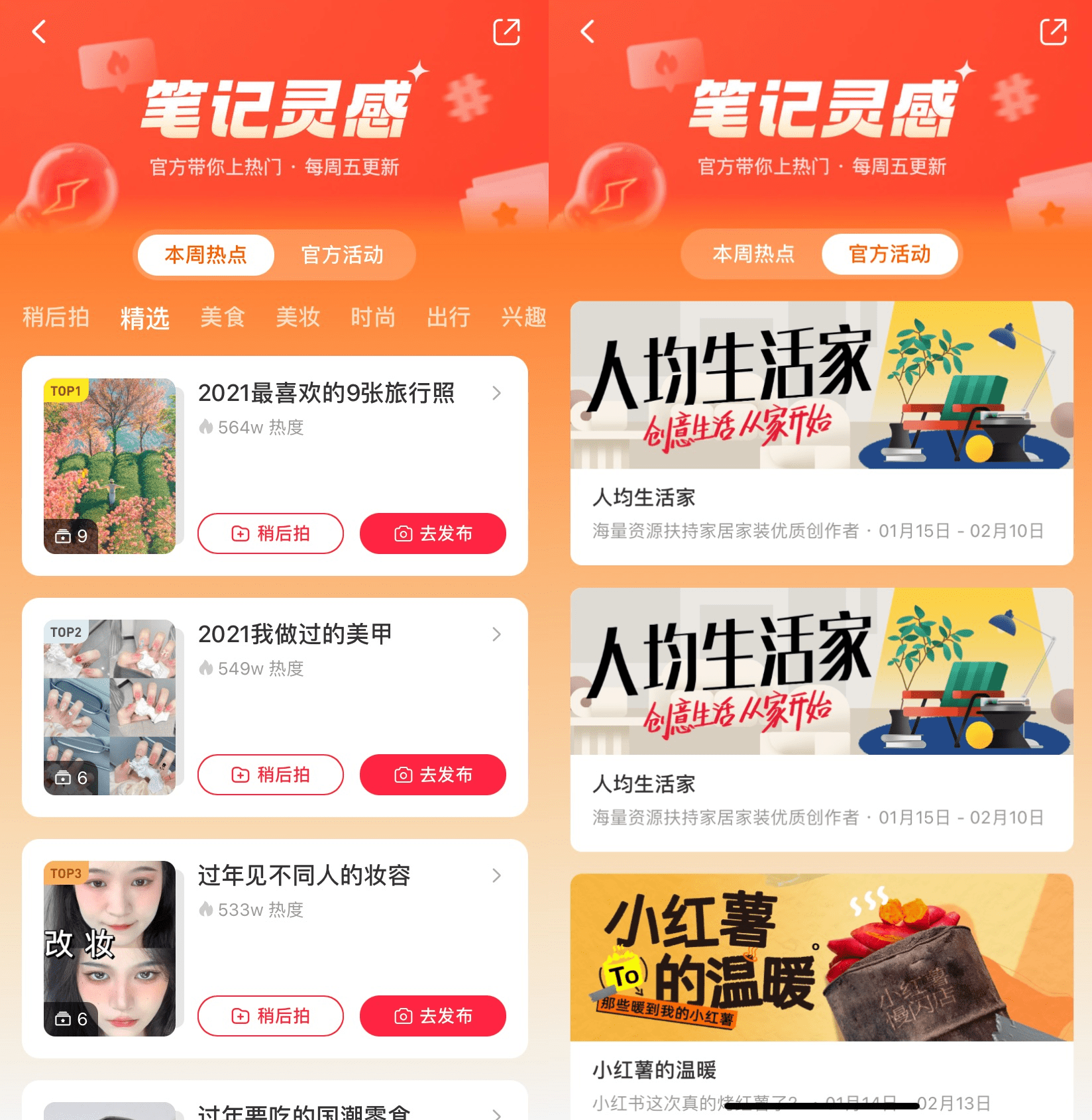The width and height of the screenshot is (1092, 1120).
Task: Tap 去发布 for 过年见不同人的妆容
Action: tap(433, 1016)
